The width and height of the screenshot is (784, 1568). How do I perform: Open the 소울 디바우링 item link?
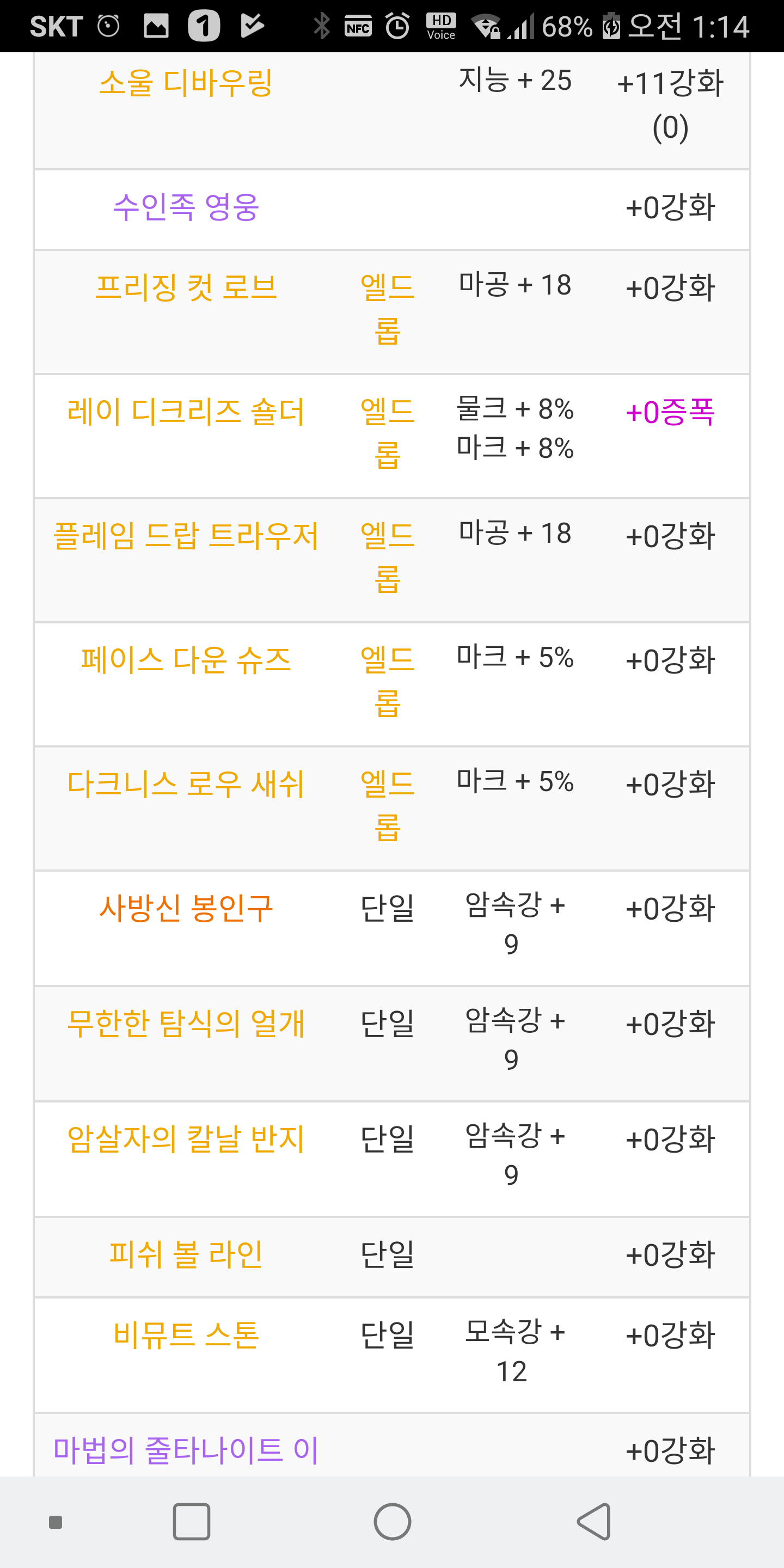click(186, 83)
